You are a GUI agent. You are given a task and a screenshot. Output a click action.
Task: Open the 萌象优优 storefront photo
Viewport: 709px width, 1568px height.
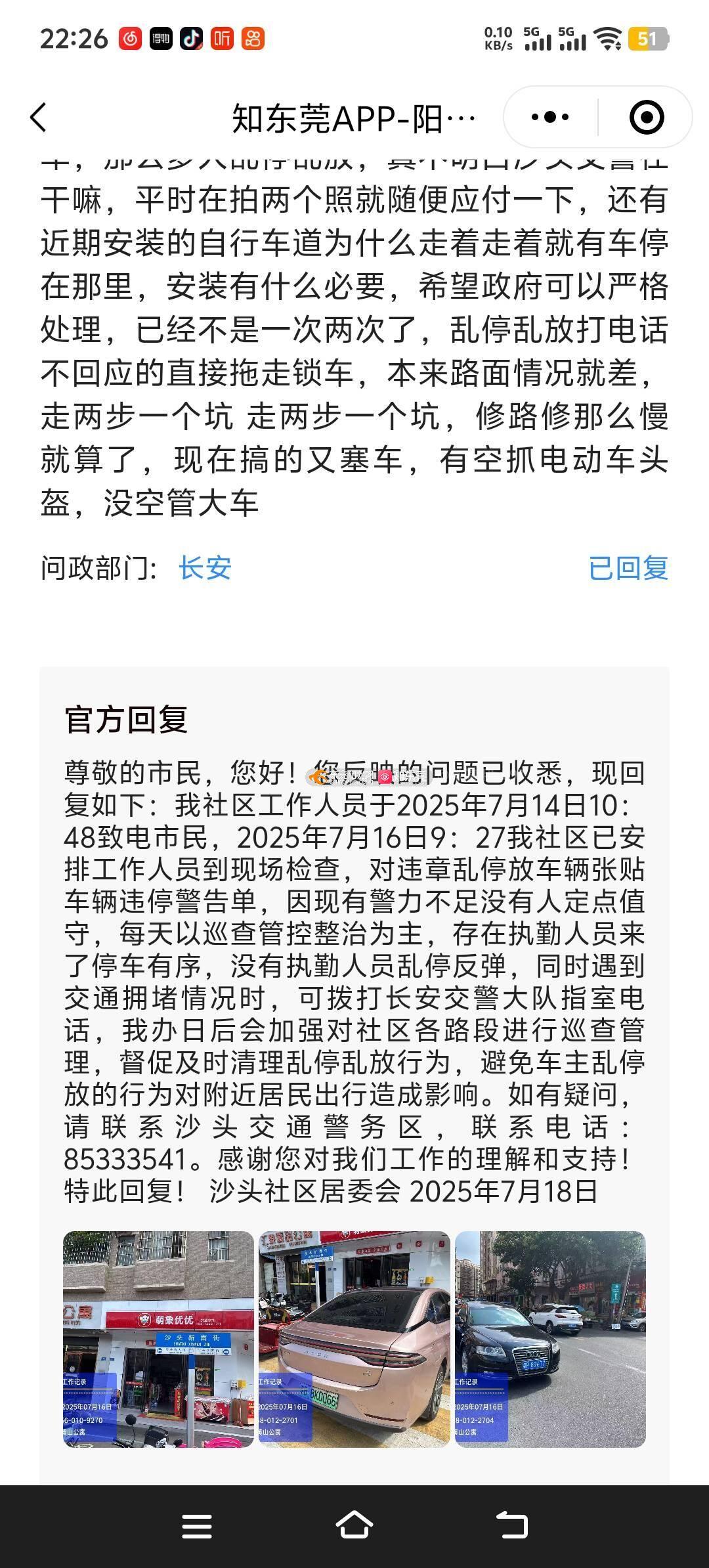coord(158,1339)
